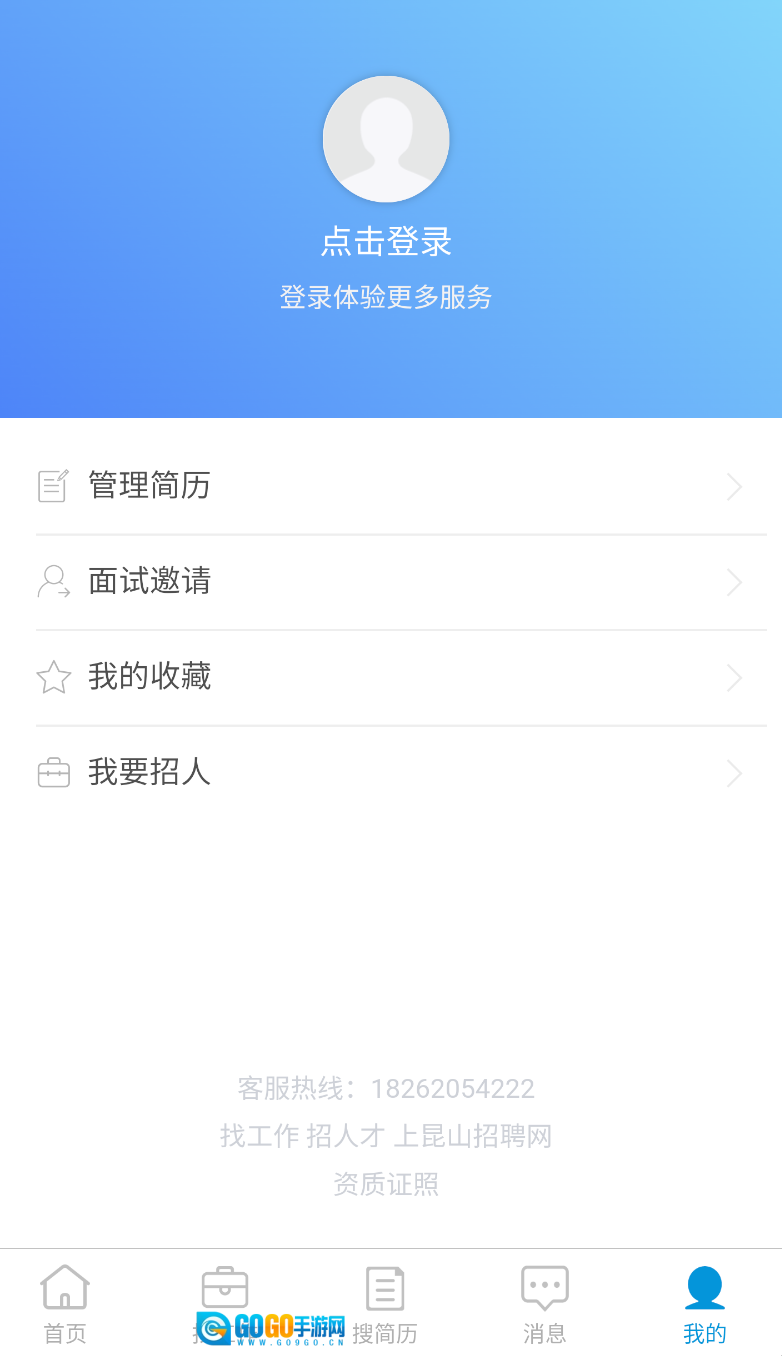Tap 点击登录 to log in
This screenshot has height=1356, width=782.
pos(386,241)
